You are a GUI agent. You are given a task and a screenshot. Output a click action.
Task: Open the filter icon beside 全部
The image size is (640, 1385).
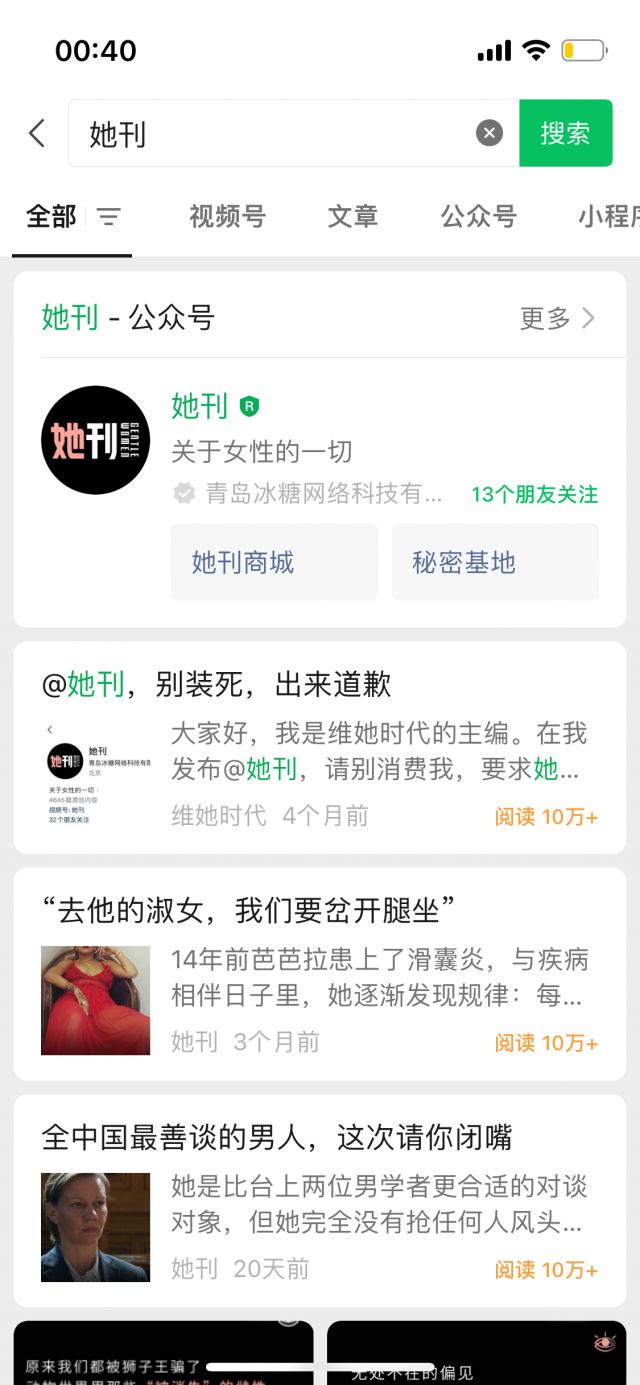pyautogui.click(x=108, y=216)
